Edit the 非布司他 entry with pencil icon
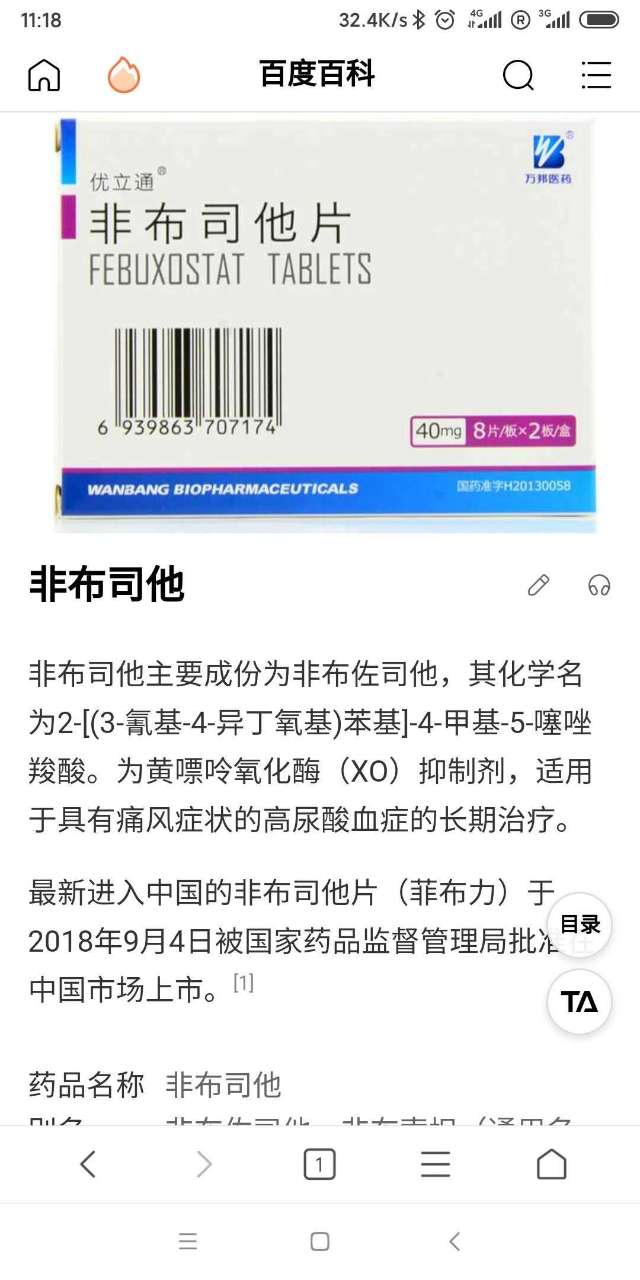This screenshot has height=1280, width=640. [x=539, y=585]
